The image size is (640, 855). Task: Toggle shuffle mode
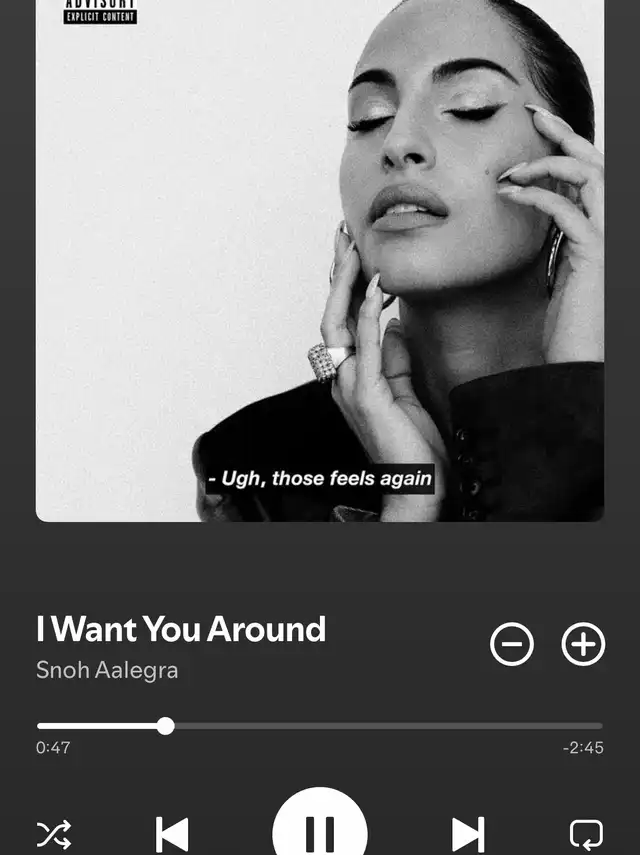[53, 834]
